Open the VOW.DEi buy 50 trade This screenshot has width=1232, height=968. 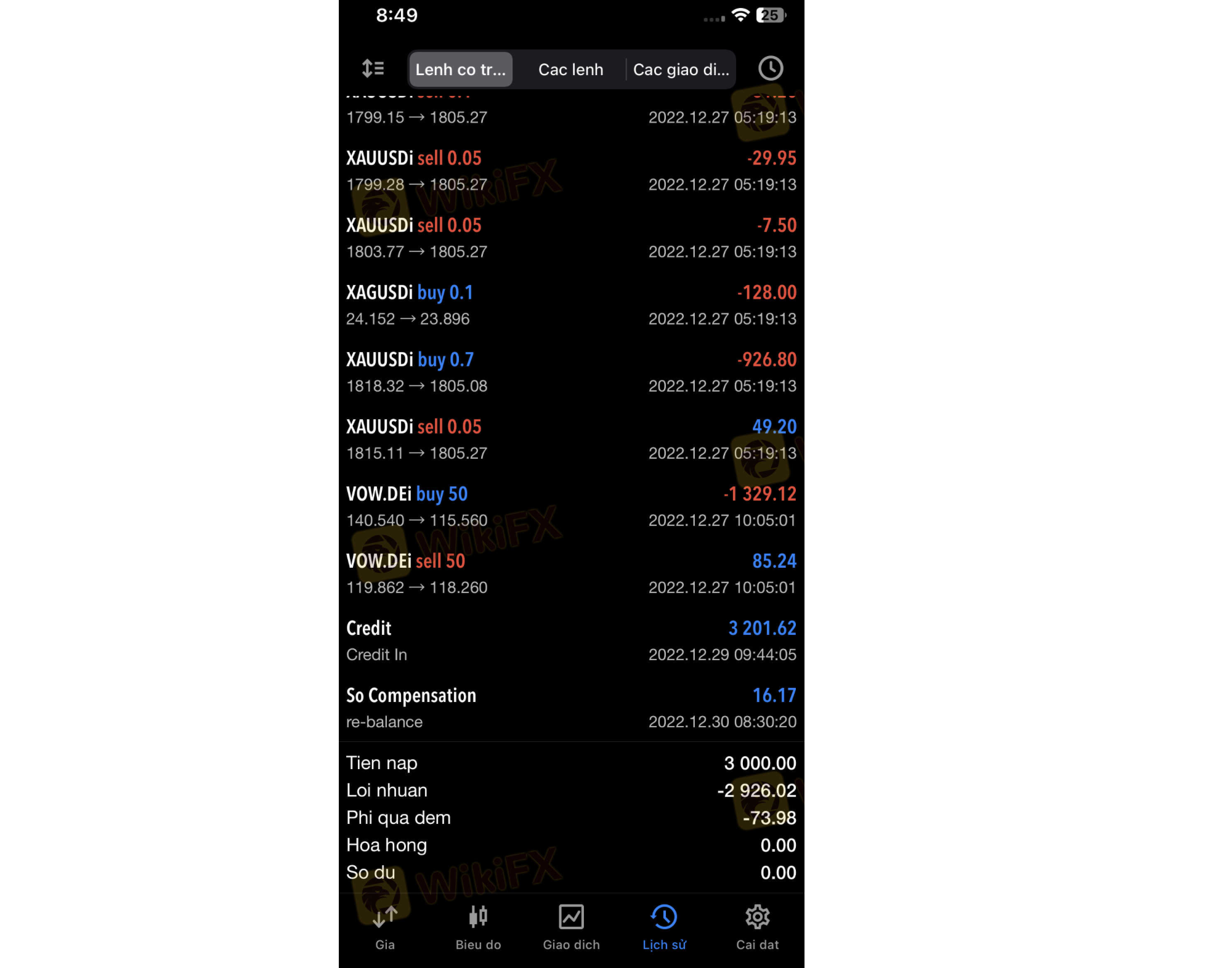click(x=571, y=506)
